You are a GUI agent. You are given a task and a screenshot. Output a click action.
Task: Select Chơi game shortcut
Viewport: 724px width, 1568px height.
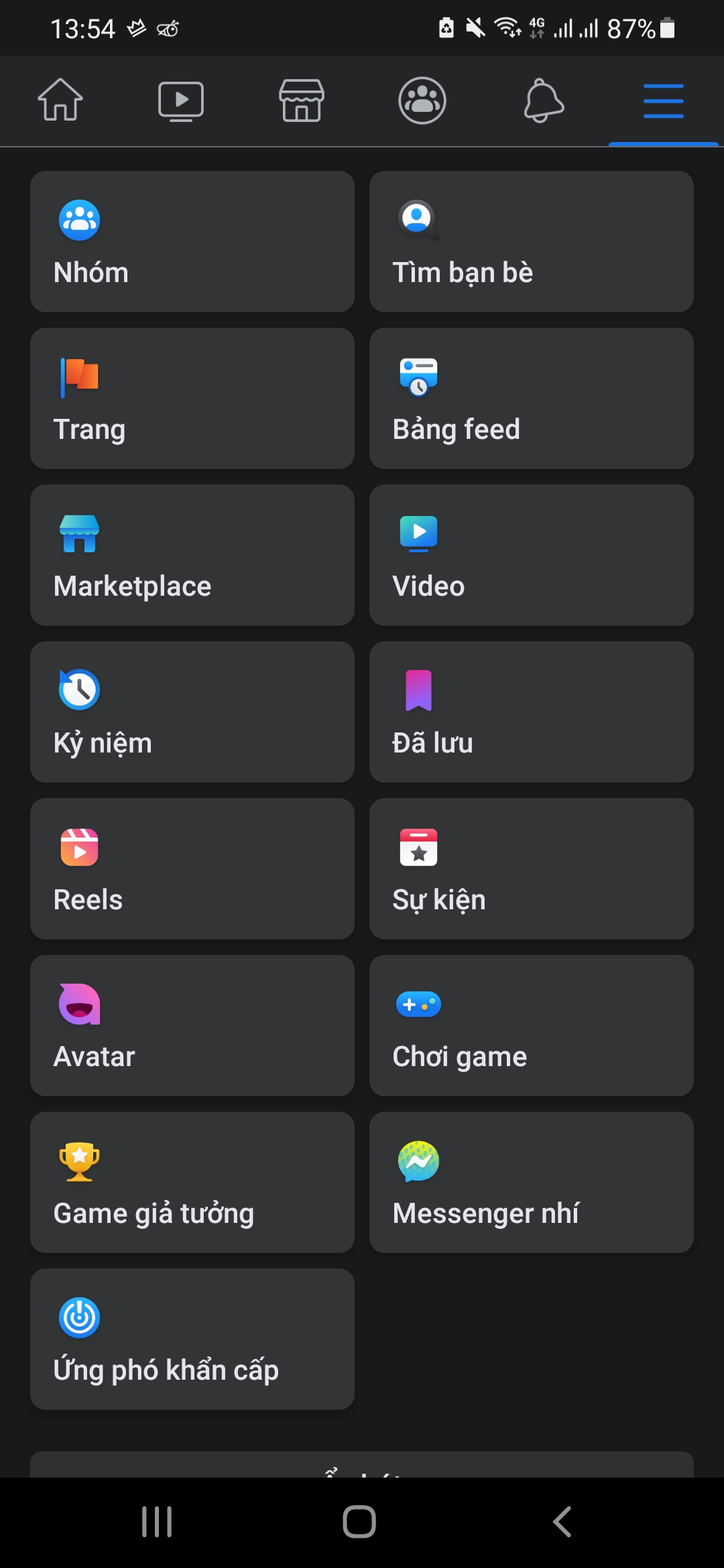[x=531, y=1025]
